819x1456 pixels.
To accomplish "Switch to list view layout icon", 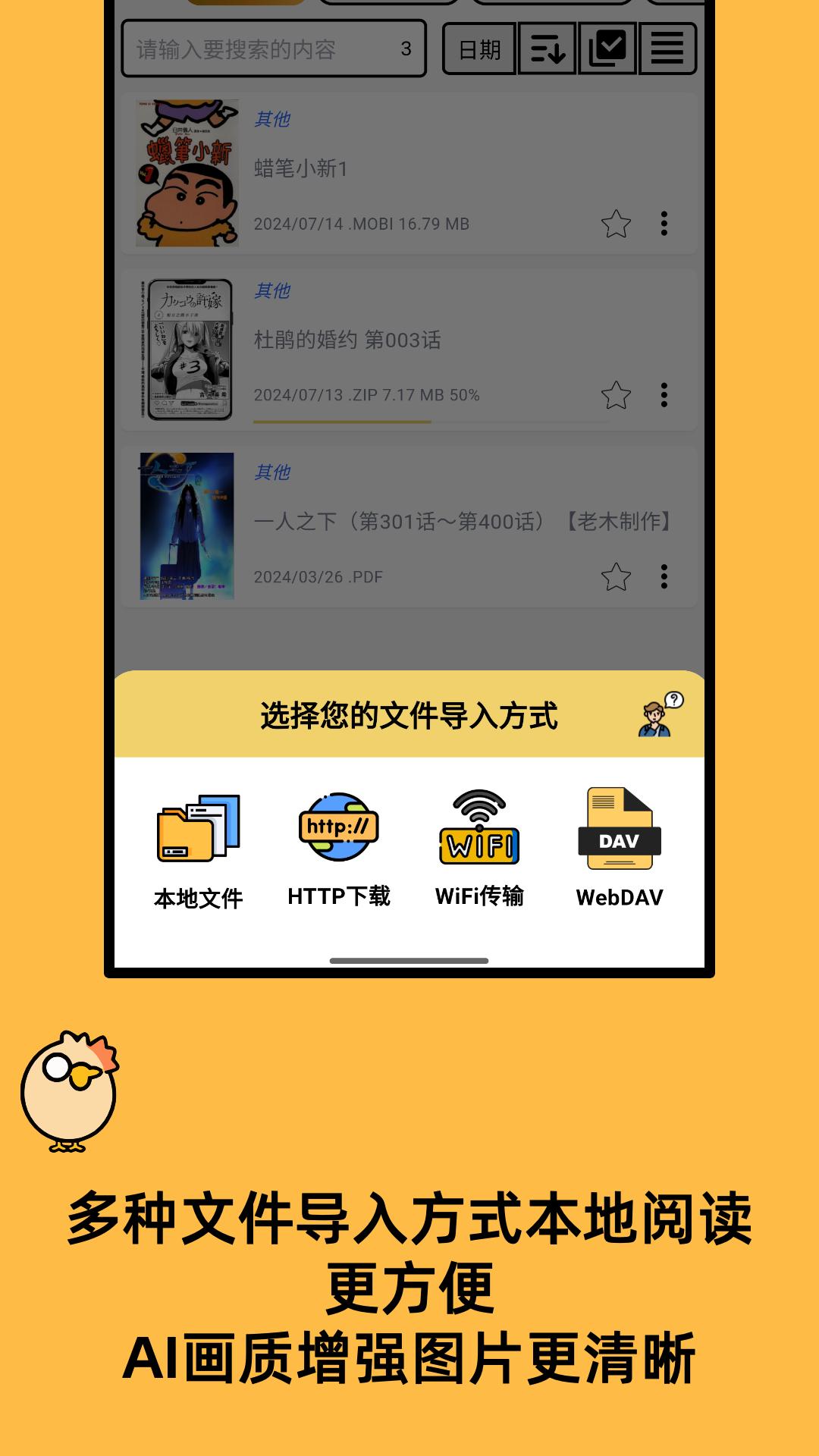I will coord(667,49).
